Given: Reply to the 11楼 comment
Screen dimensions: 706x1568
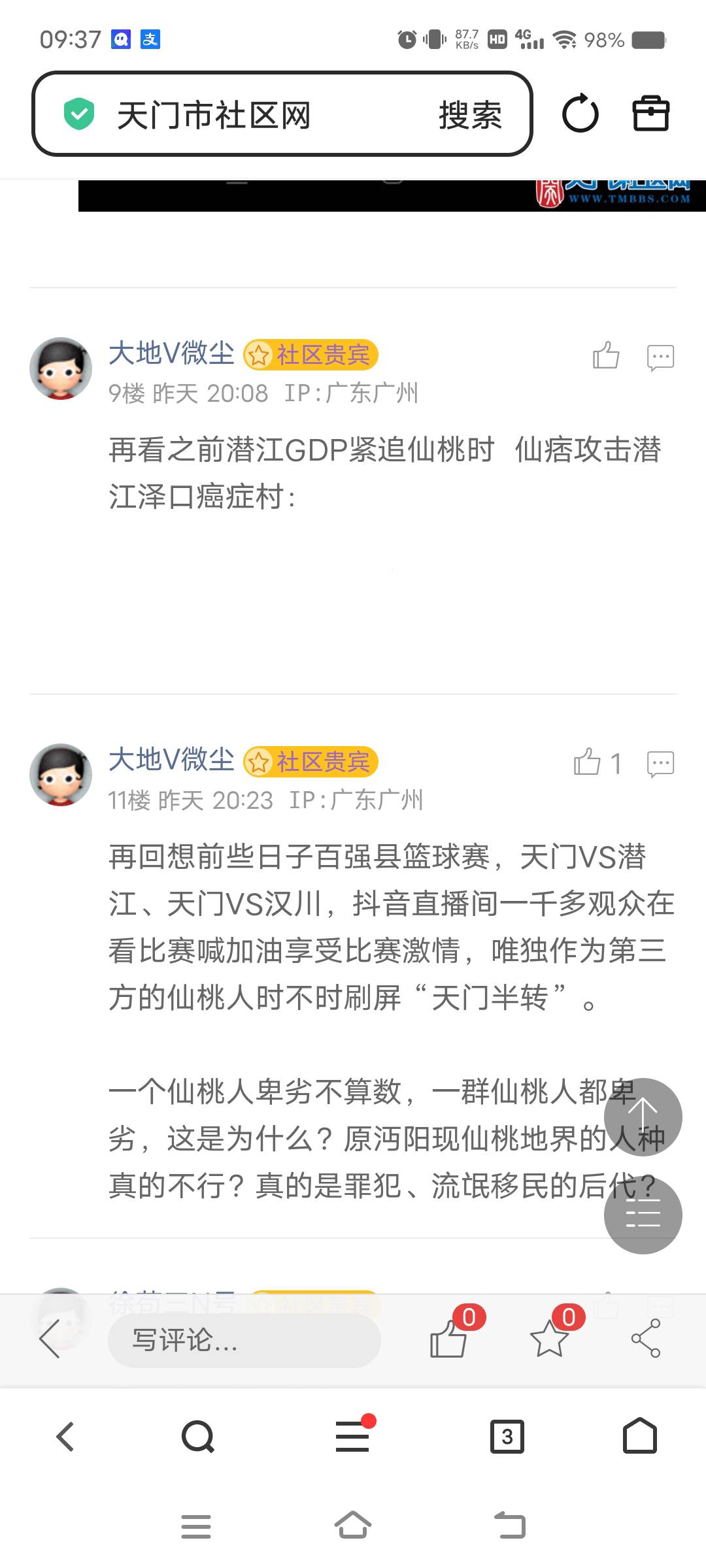Looking at the screenshot, I should point(660,764).
